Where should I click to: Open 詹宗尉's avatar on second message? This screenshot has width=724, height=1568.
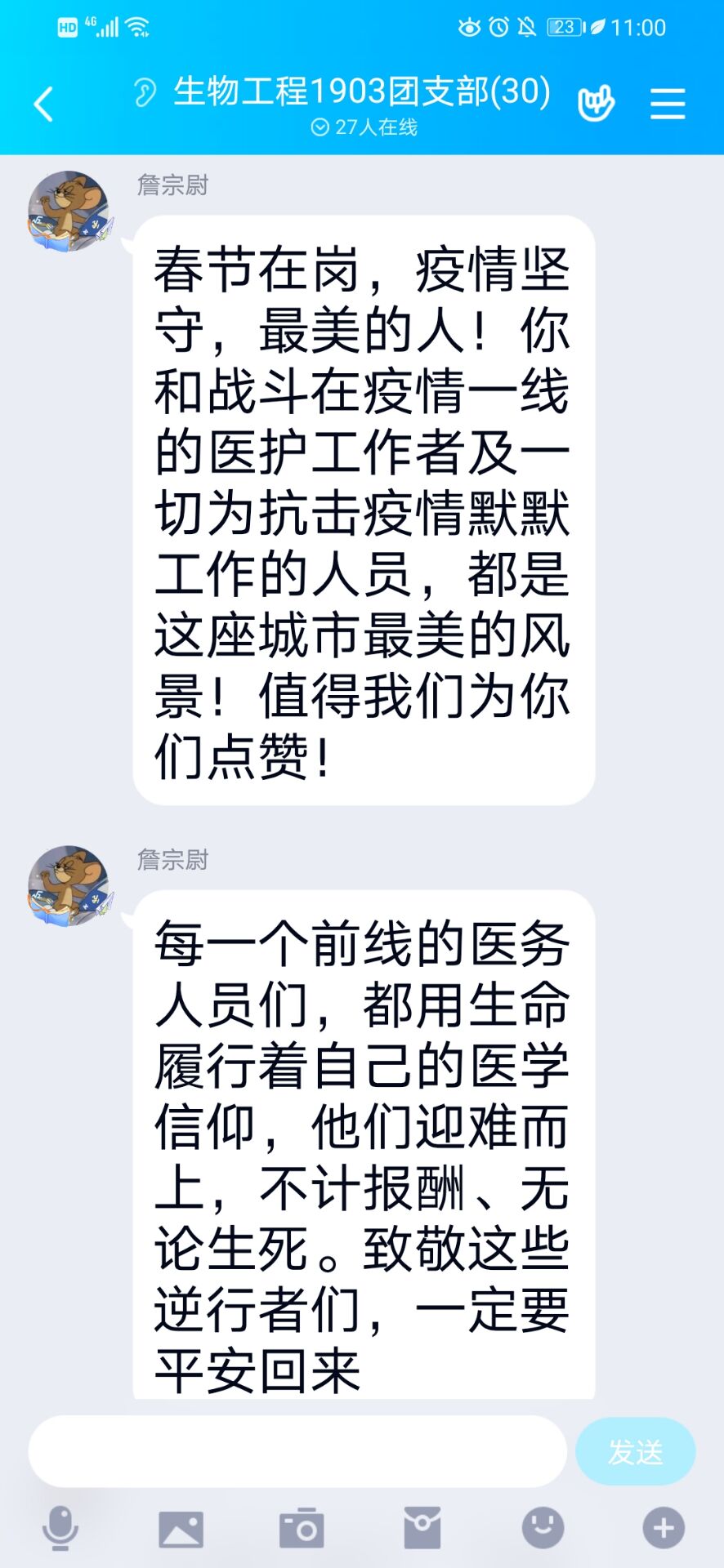[x=69, y=886]
